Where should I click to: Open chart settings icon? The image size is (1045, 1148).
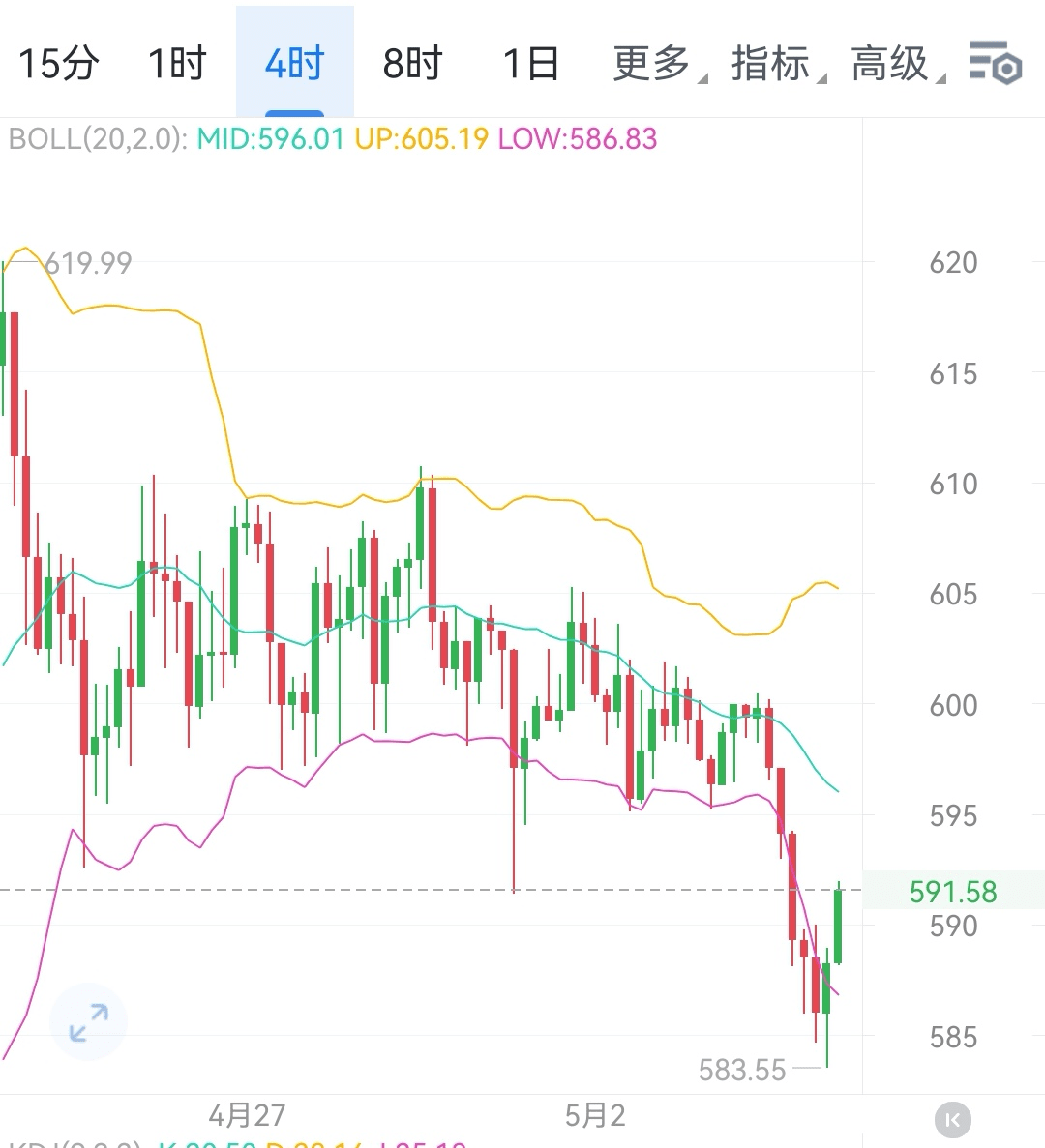[995, 64]
